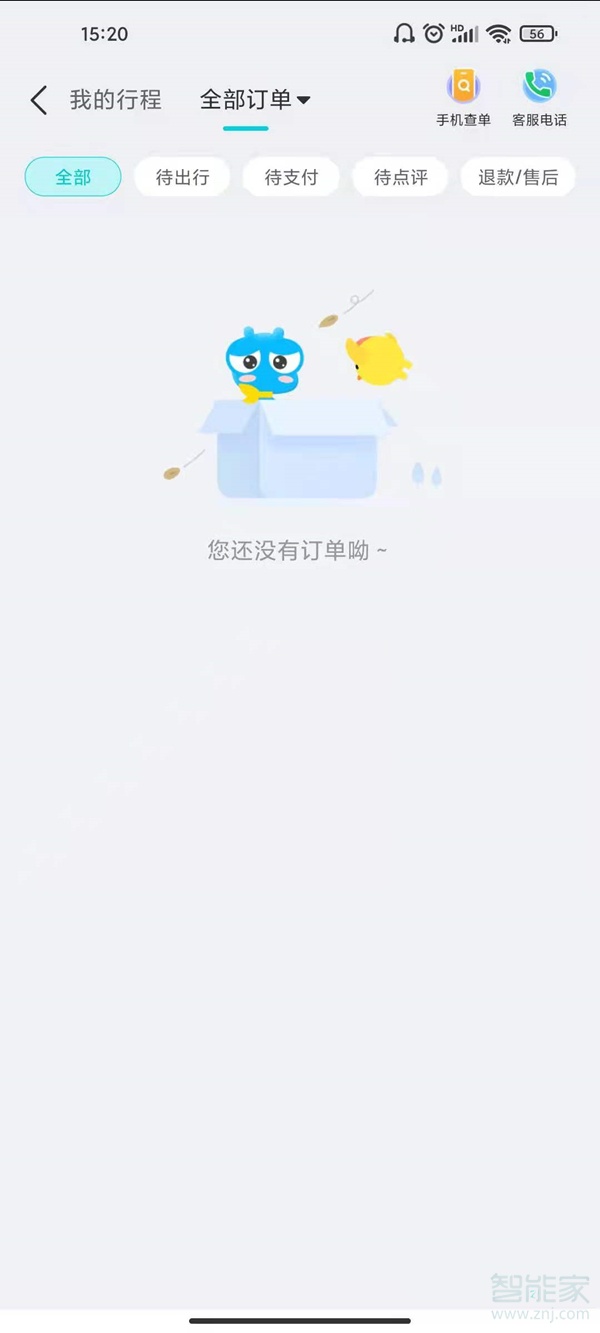View 退款/售后 orders
The width and height of the screenshot is (600, 1333).
pos(518,177)
